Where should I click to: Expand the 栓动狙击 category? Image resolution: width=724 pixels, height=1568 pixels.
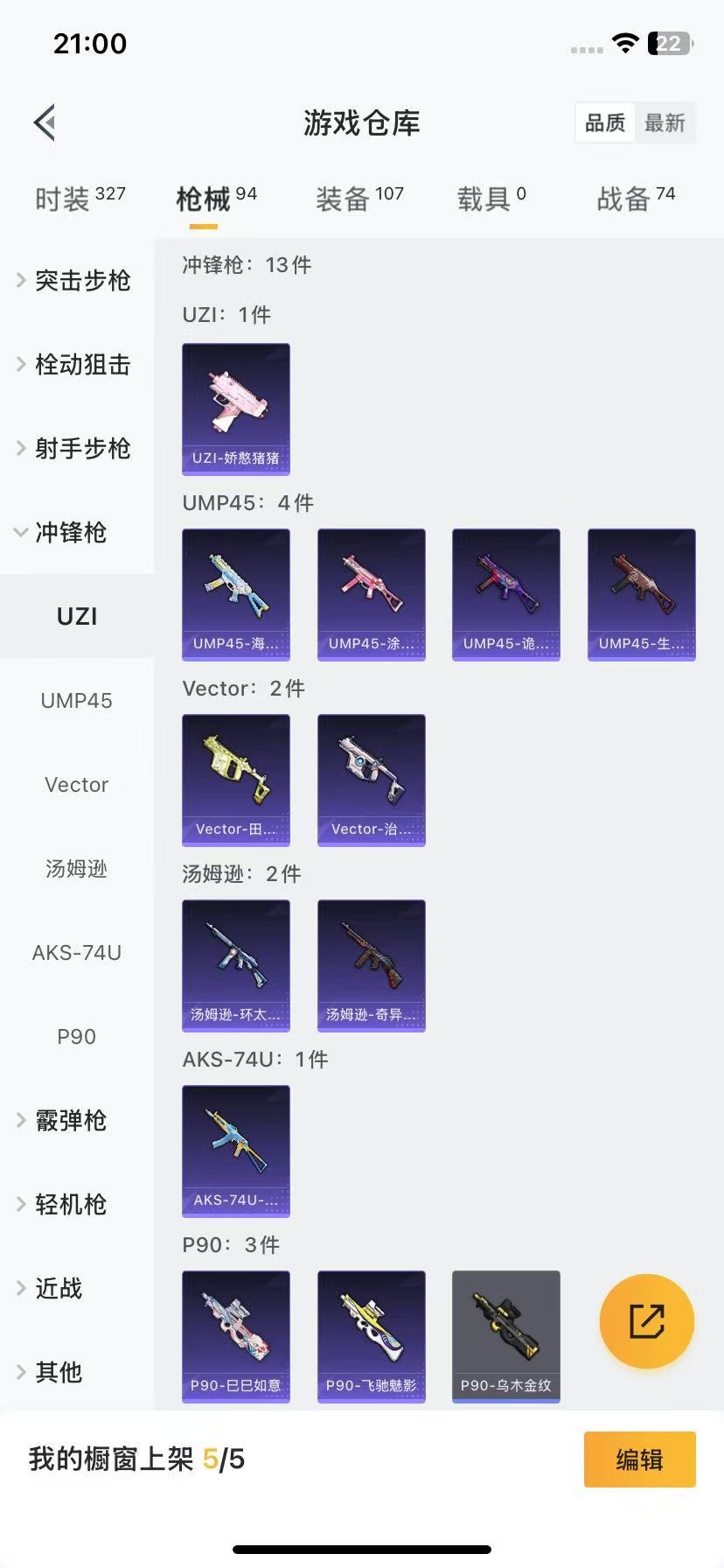click(75, 364)
